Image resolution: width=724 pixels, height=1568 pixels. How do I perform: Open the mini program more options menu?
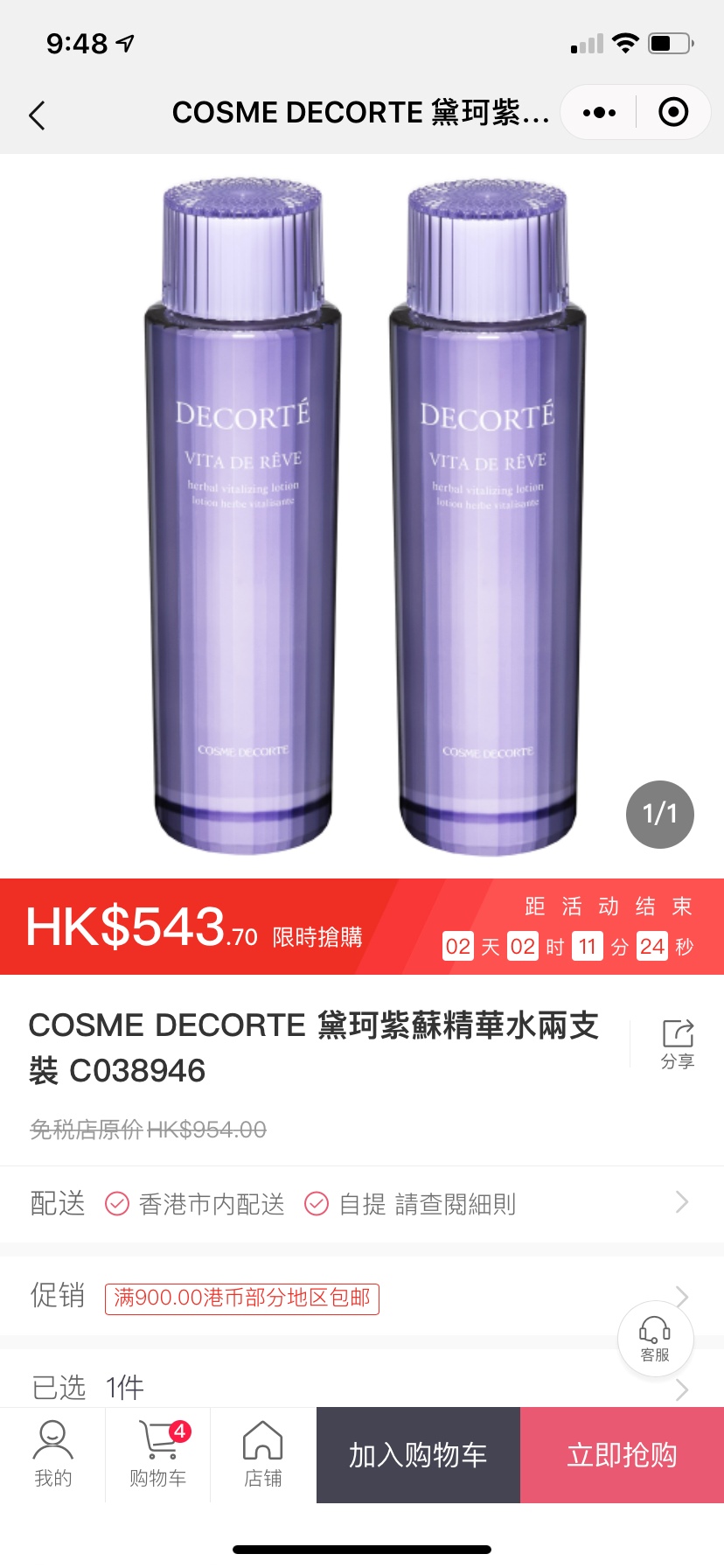pos(599,113)
